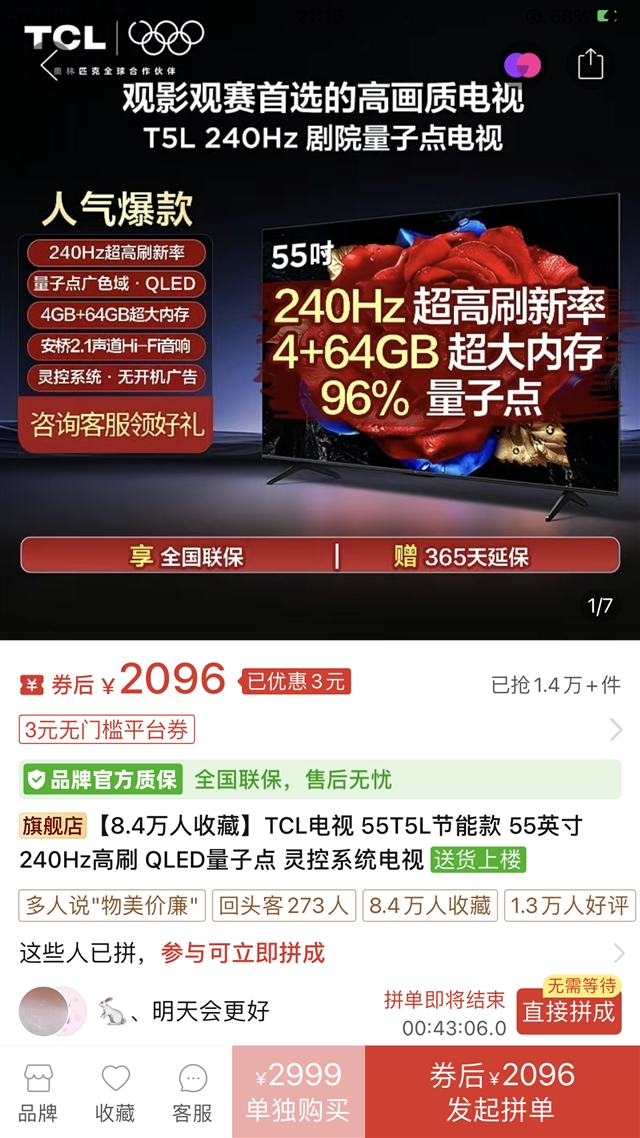Screen dimensions: 640x1138
Task: Add this TV to 收藏 favorites
Action: click(116, 1092)
